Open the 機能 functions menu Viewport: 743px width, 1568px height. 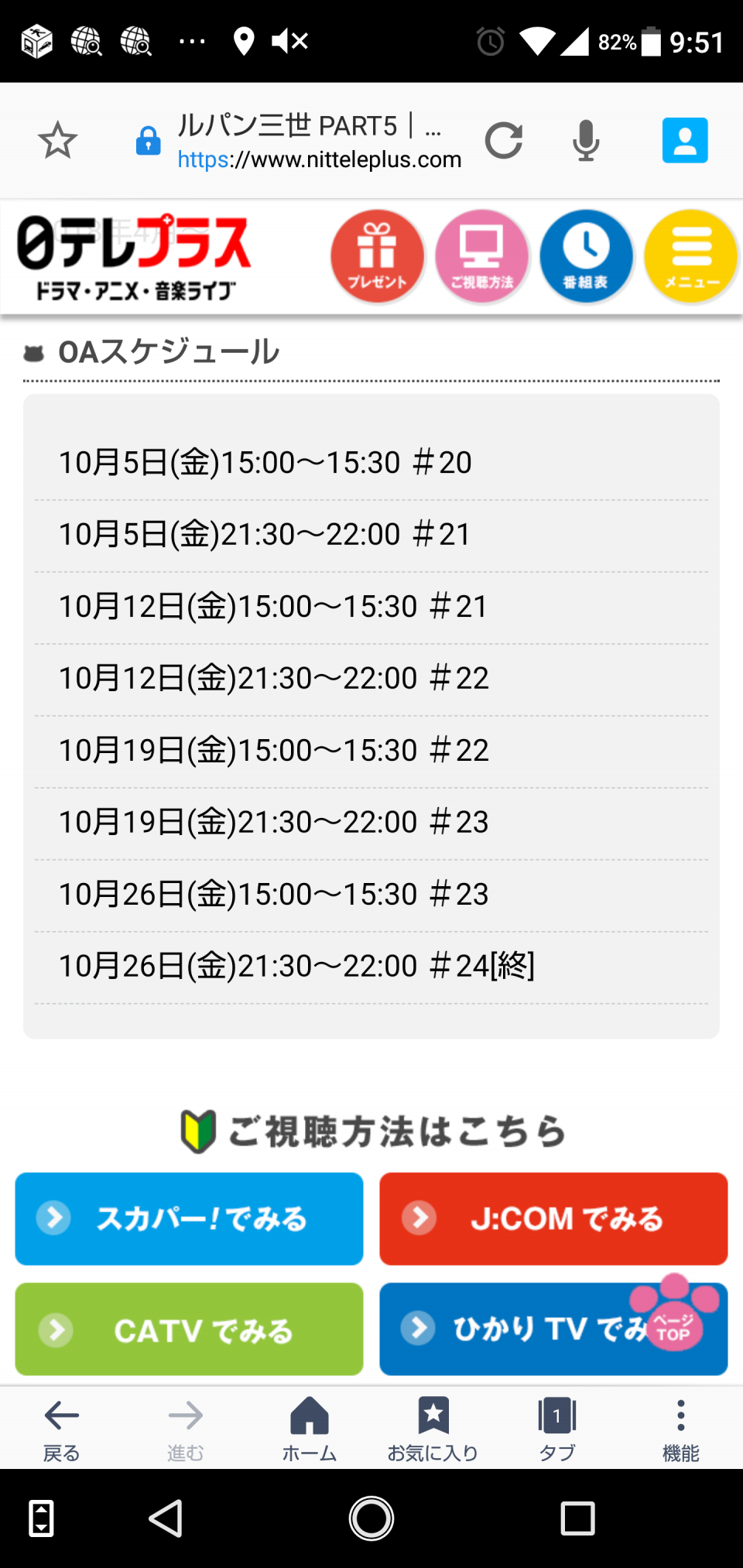tap(681, 1429)
